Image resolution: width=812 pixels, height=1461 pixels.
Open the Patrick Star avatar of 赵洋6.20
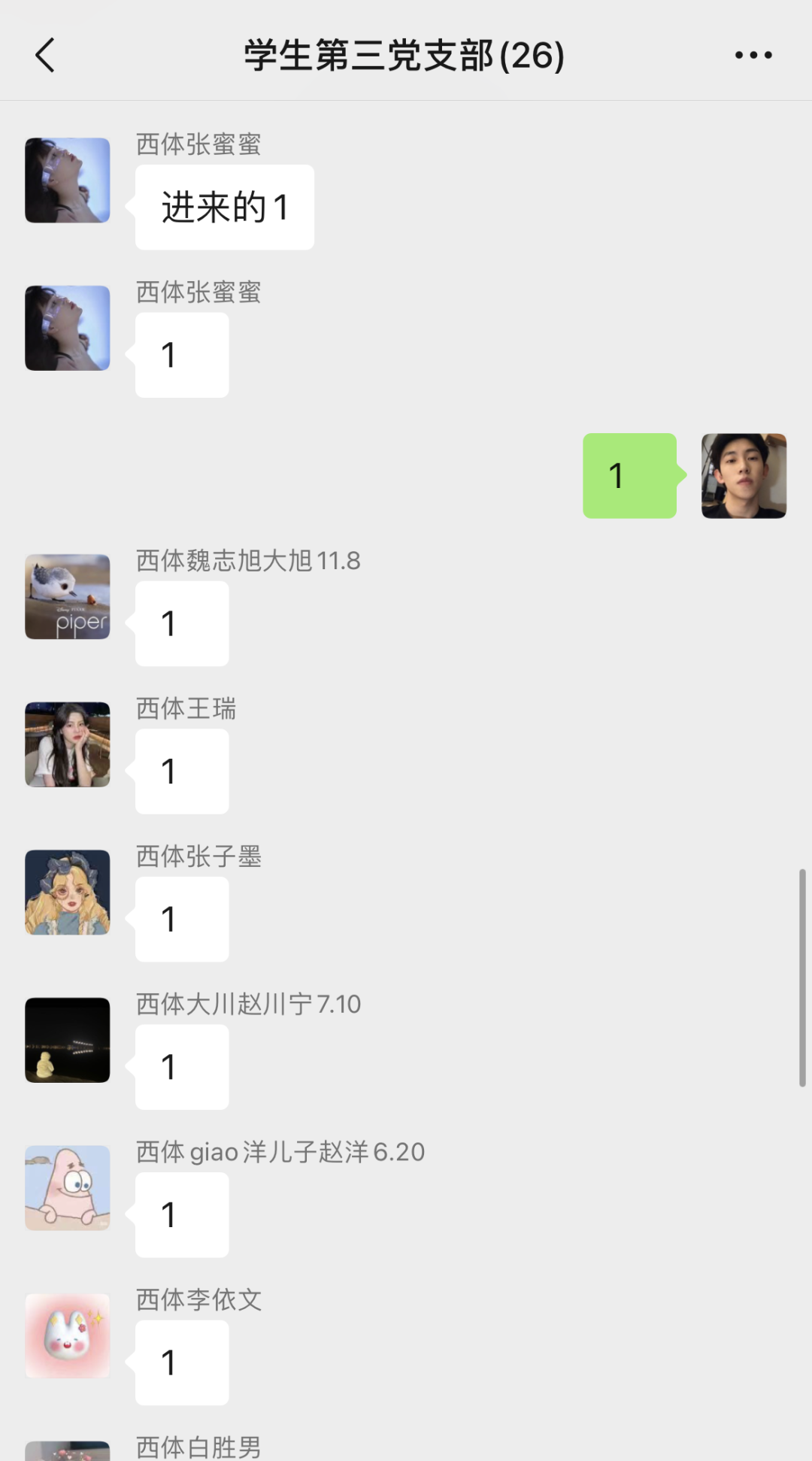pos(68,1188)
